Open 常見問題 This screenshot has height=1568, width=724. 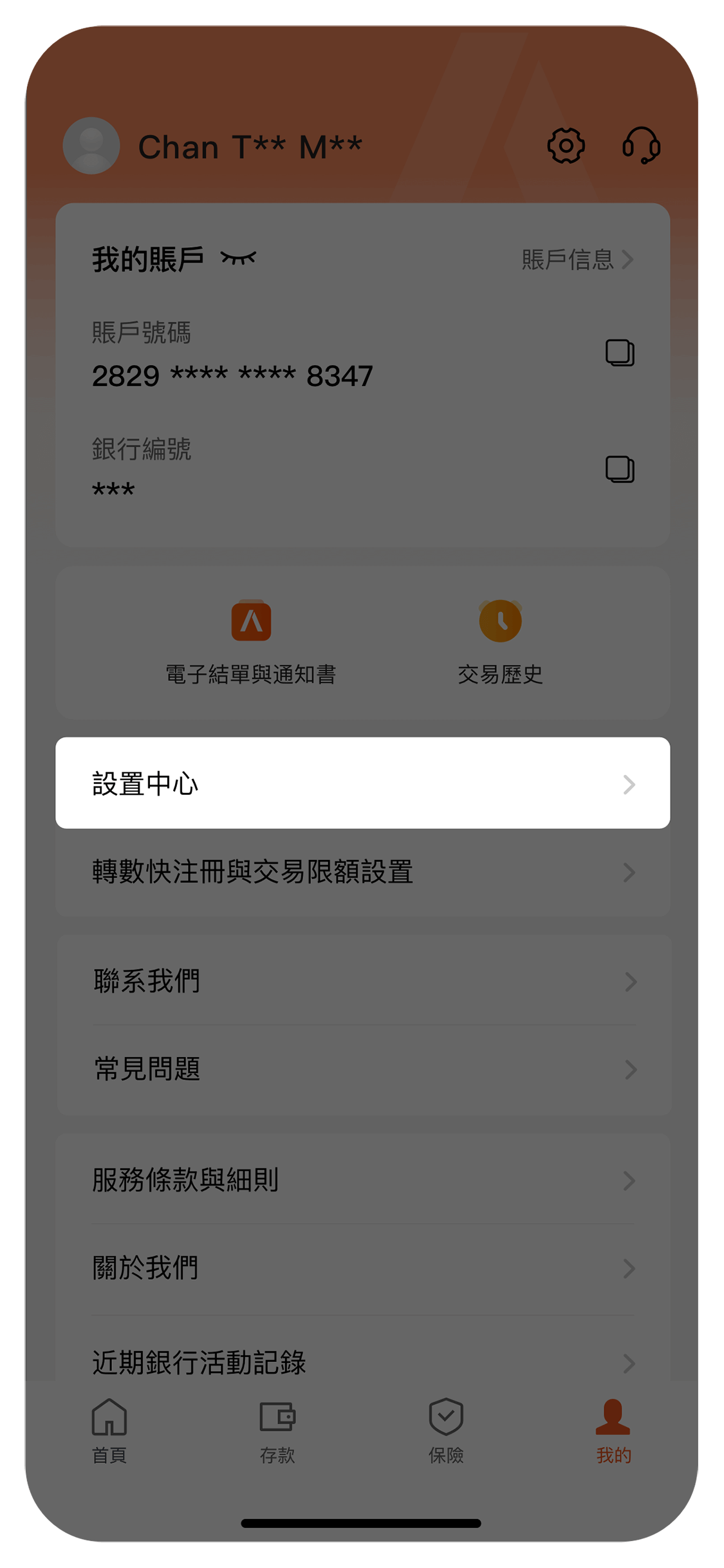(x=362, y=1069)
